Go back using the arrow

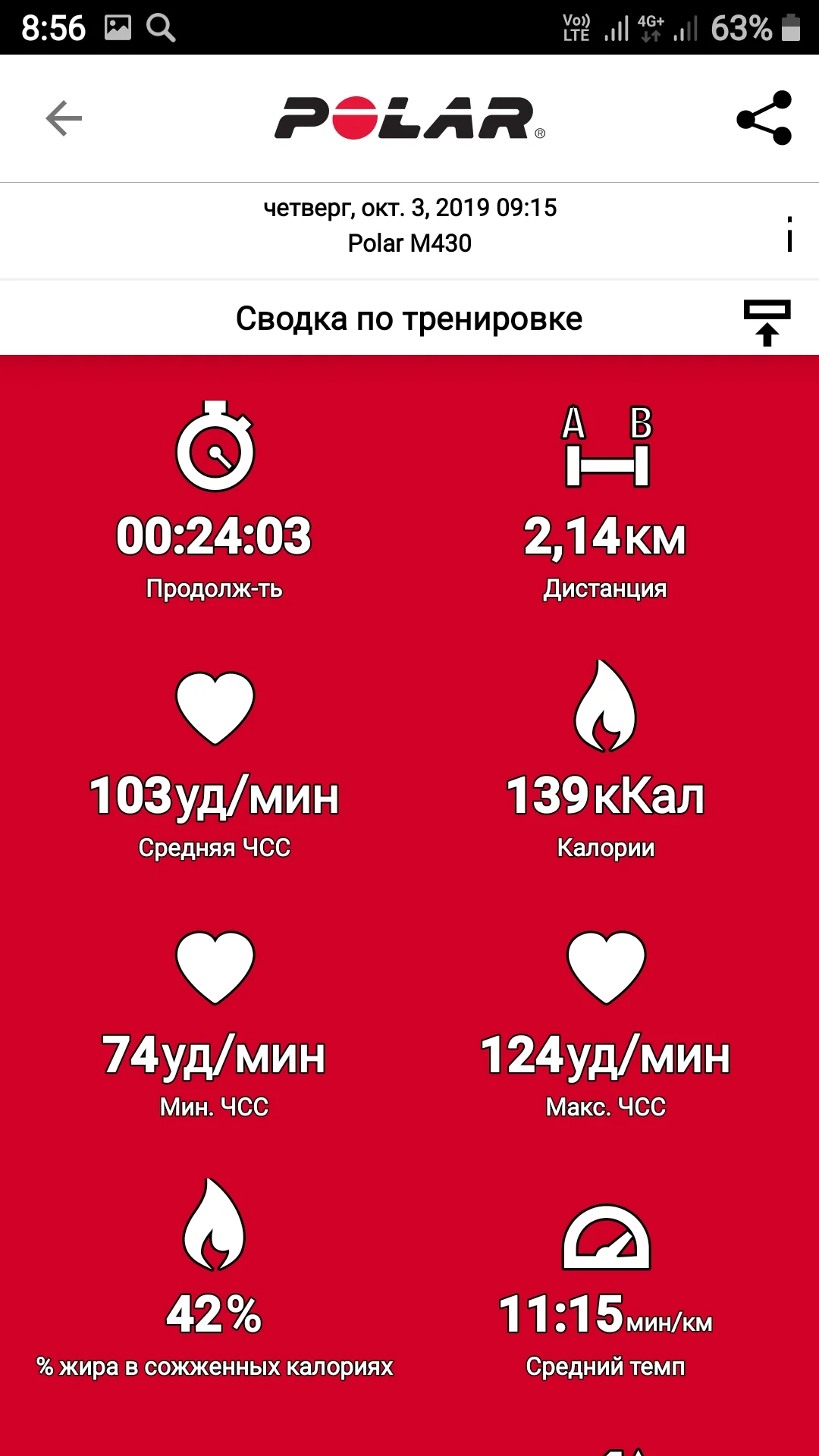tap(64, 118)
